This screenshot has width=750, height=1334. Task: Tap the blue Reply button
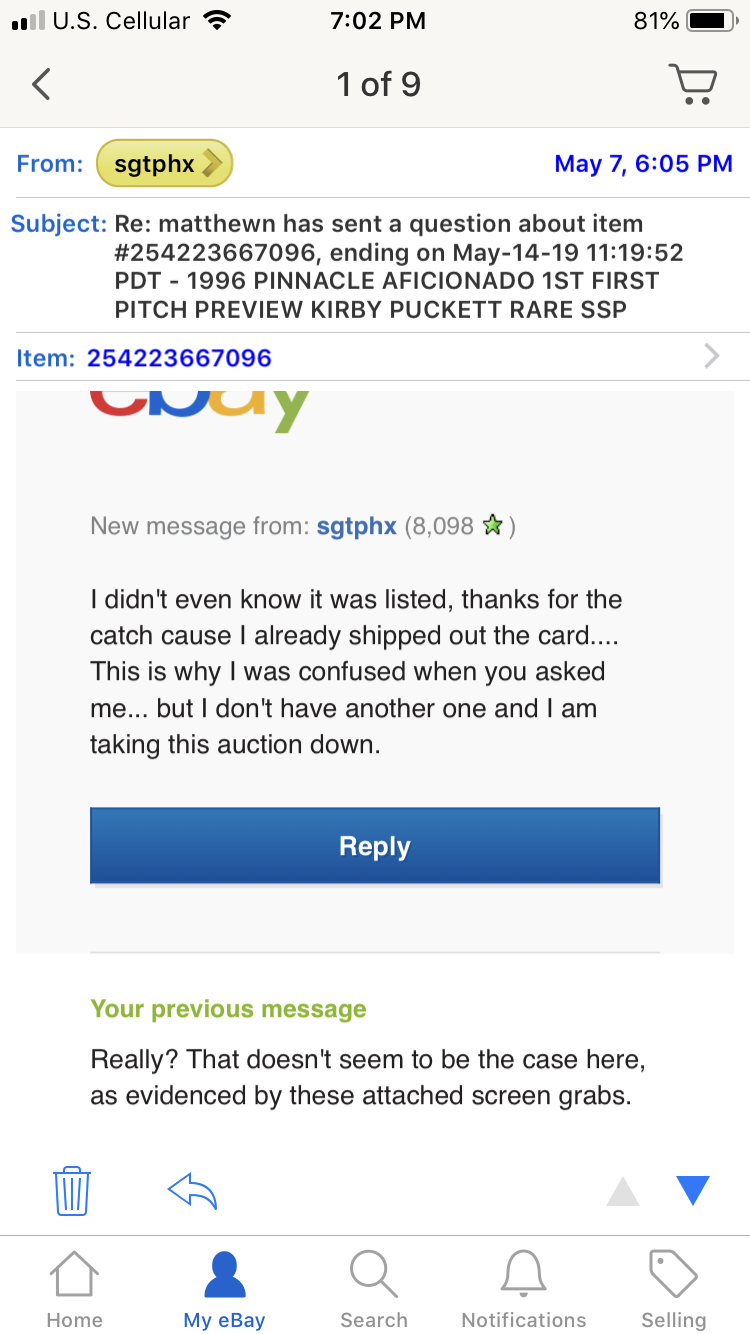click(375, 846)
